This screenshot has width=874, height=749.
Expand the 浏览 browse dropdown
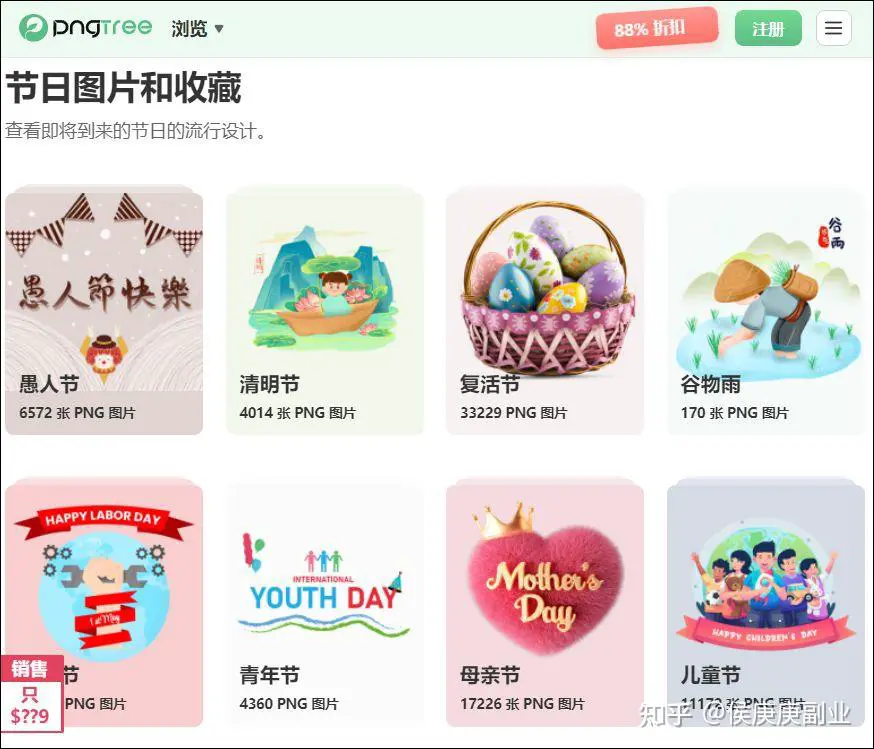[x=197, y=29]
